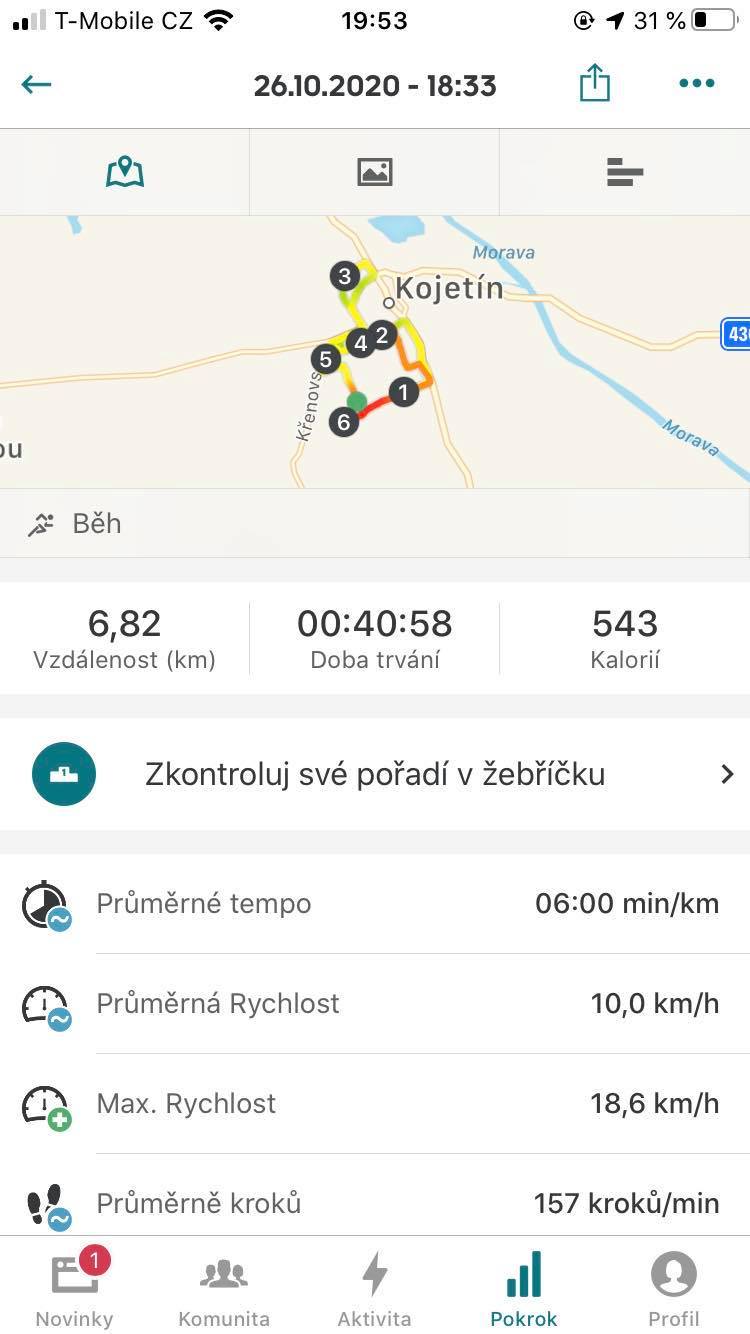The height and width of the screenshot is (1334, 750).
Task: Go to the Aktivita tab
Action: click(x=374, y=1288)
